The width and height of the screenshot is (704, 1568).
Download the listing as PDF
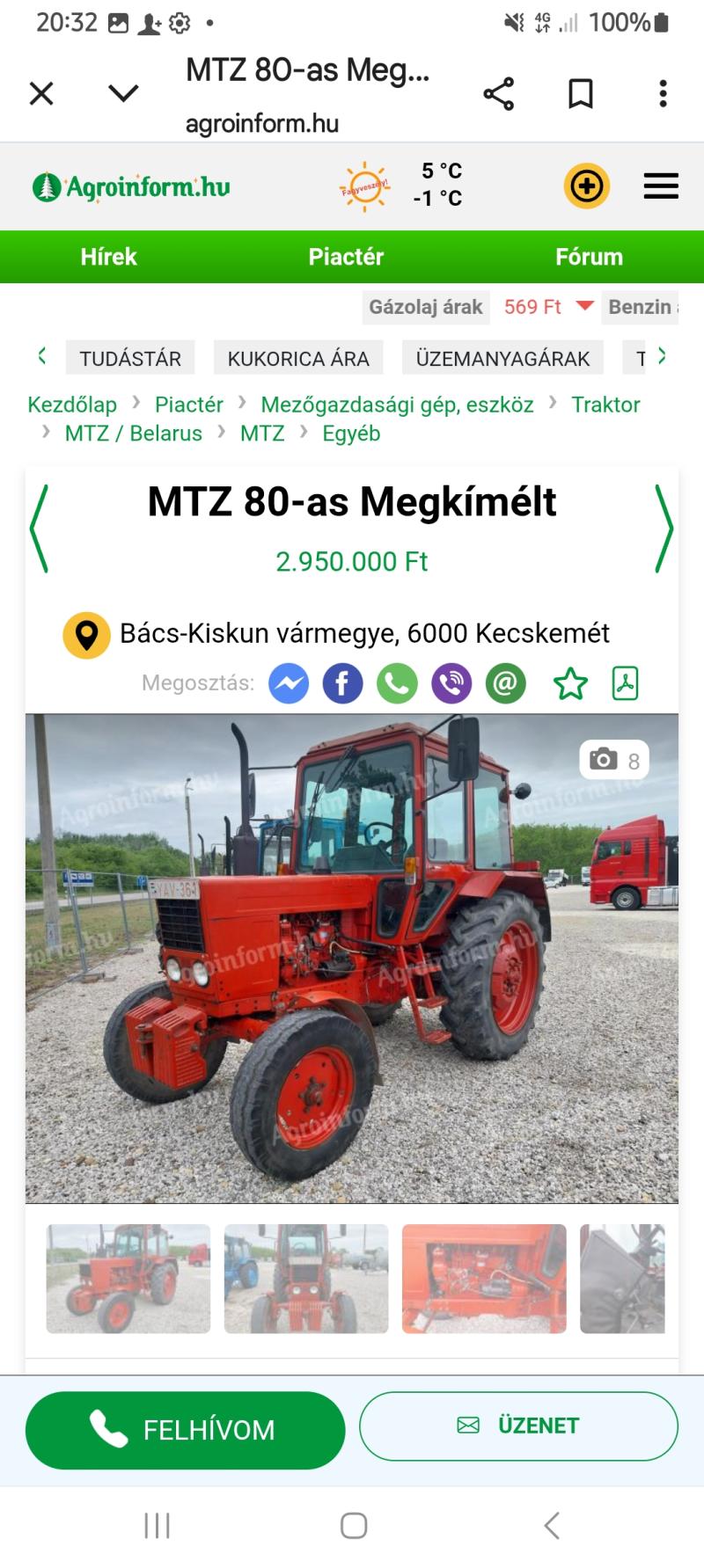[625, 683]
